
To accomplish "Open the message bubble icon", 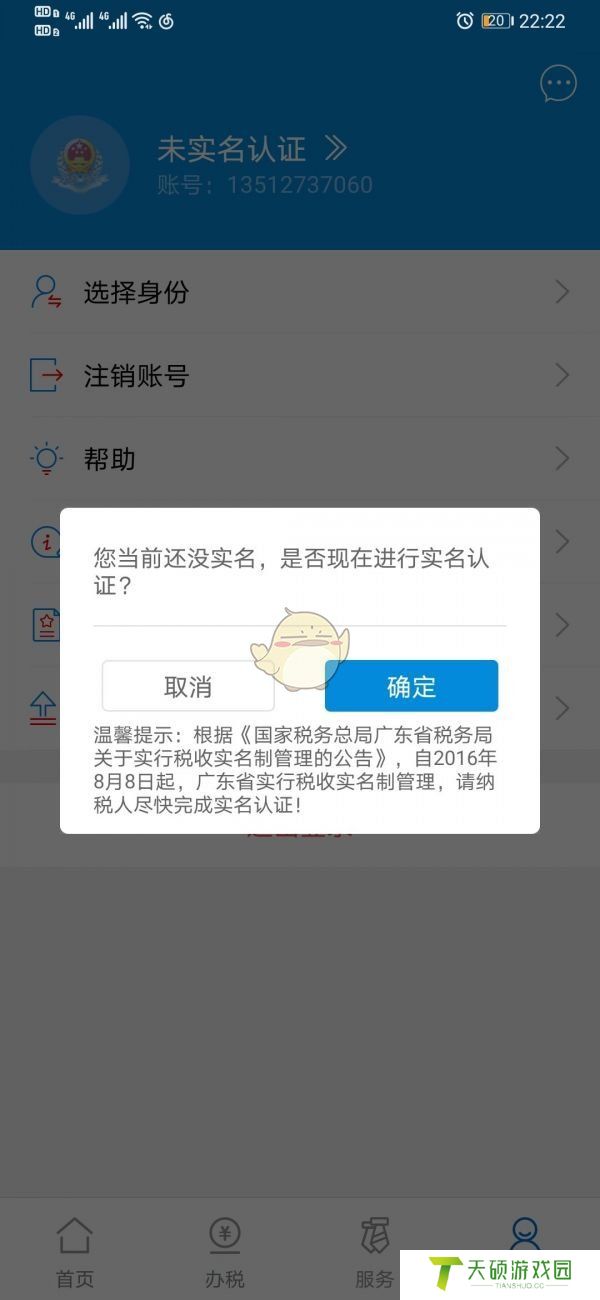I will [x=558, y=84].
